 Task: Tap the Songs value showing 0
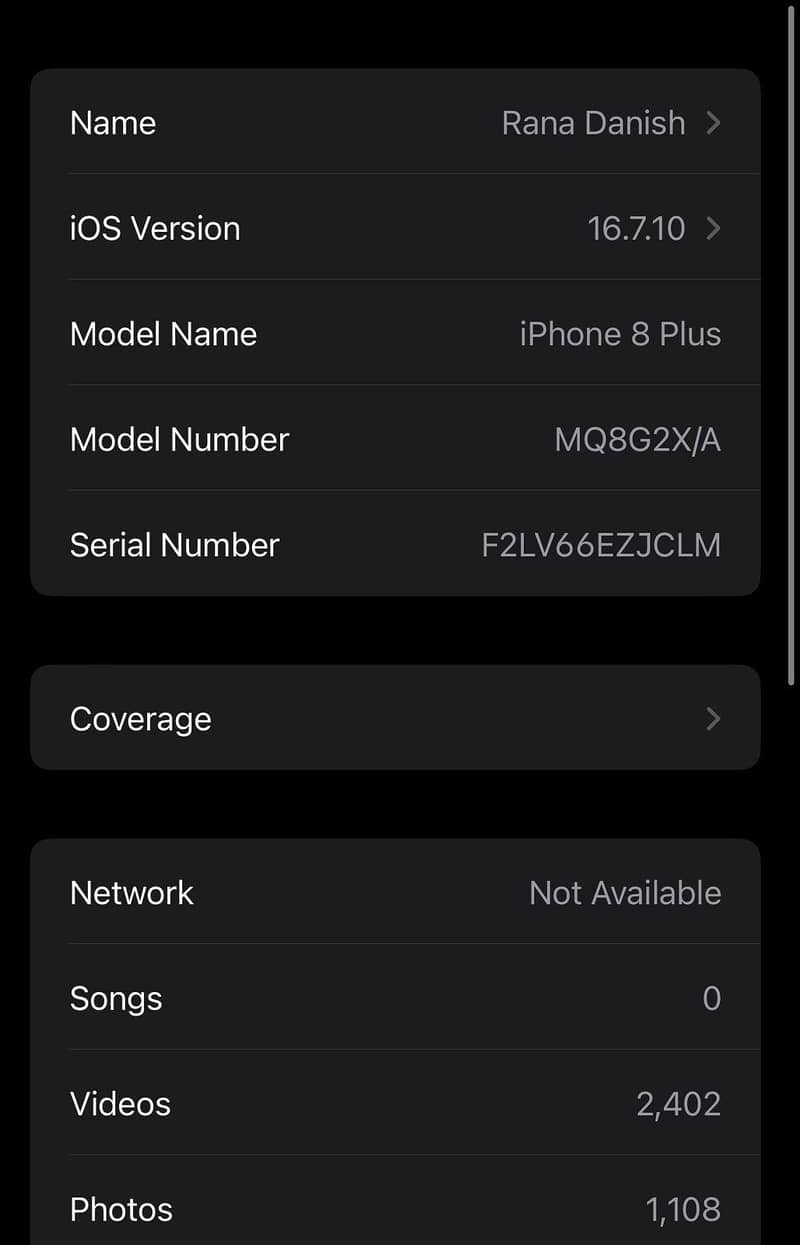(x=712, y=998)
